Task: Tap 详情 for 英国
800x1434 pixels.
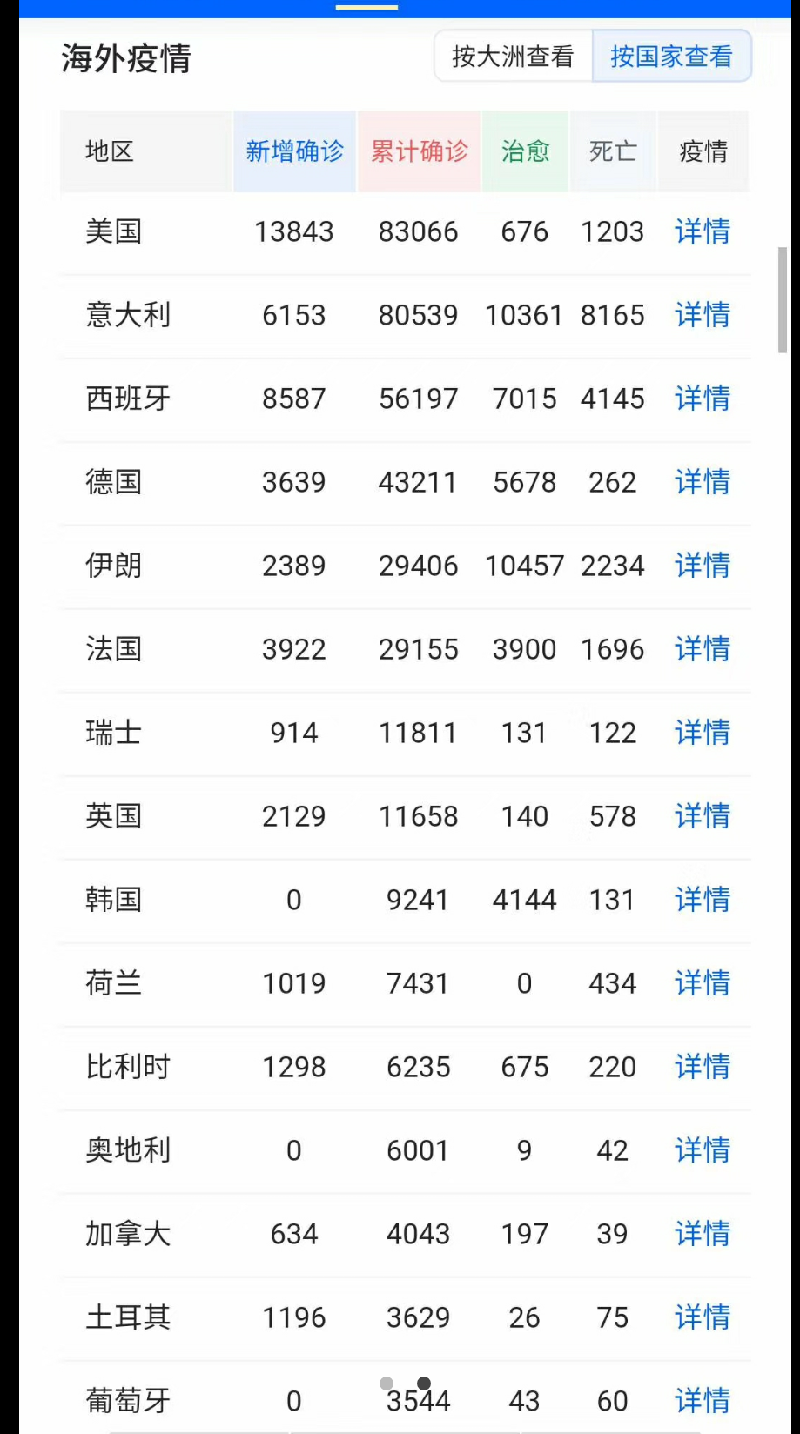Action: click(x=702, y=816)
